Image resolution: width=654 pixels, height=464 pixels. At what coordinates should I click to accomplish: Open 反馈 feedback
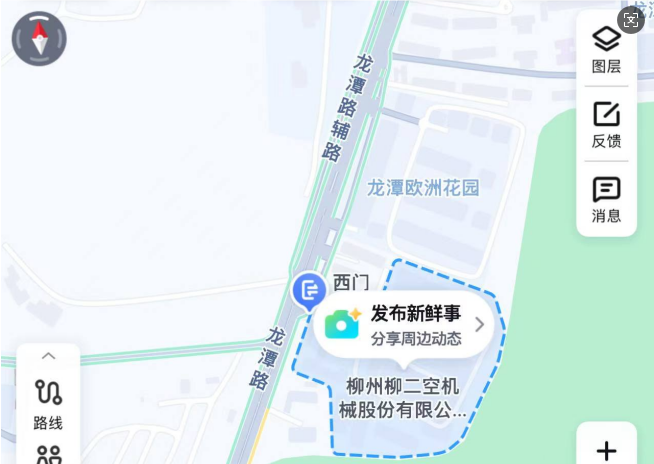click(606, 123)
